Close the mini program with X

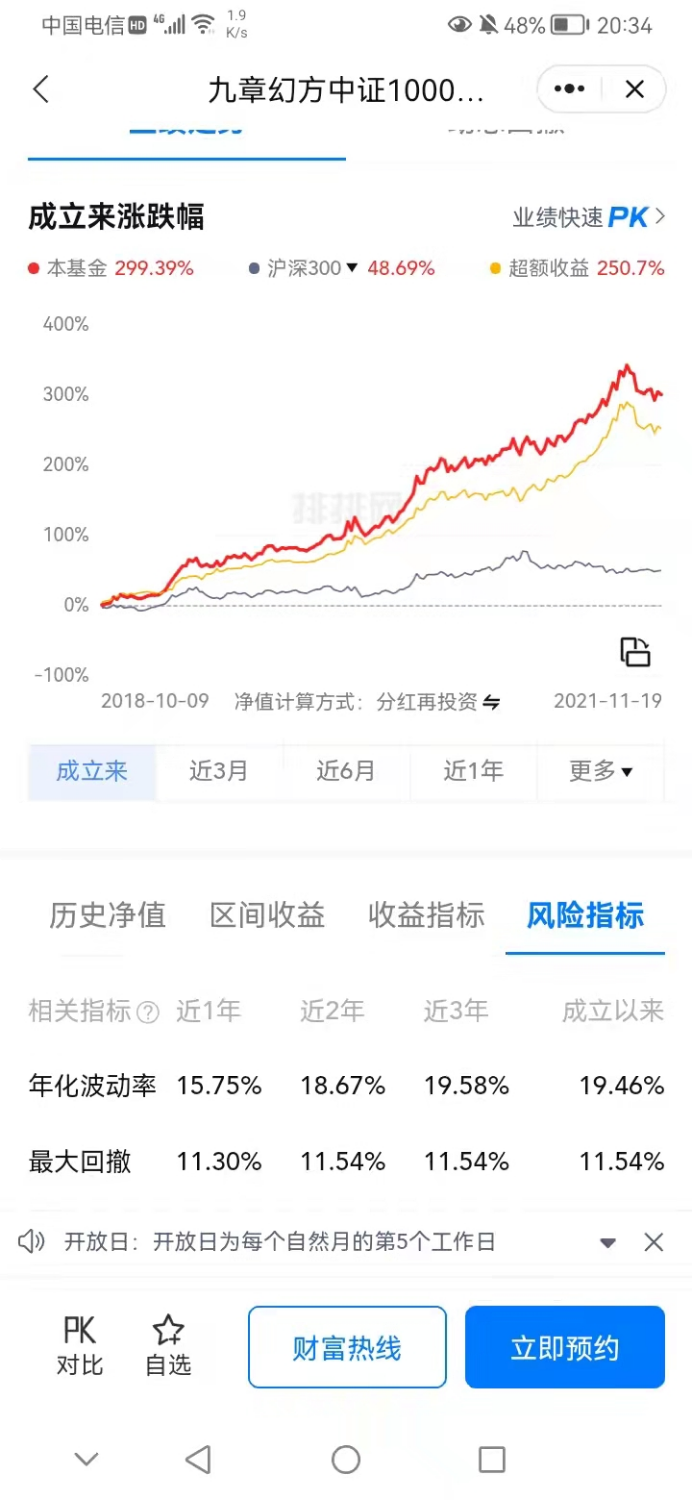634,90
